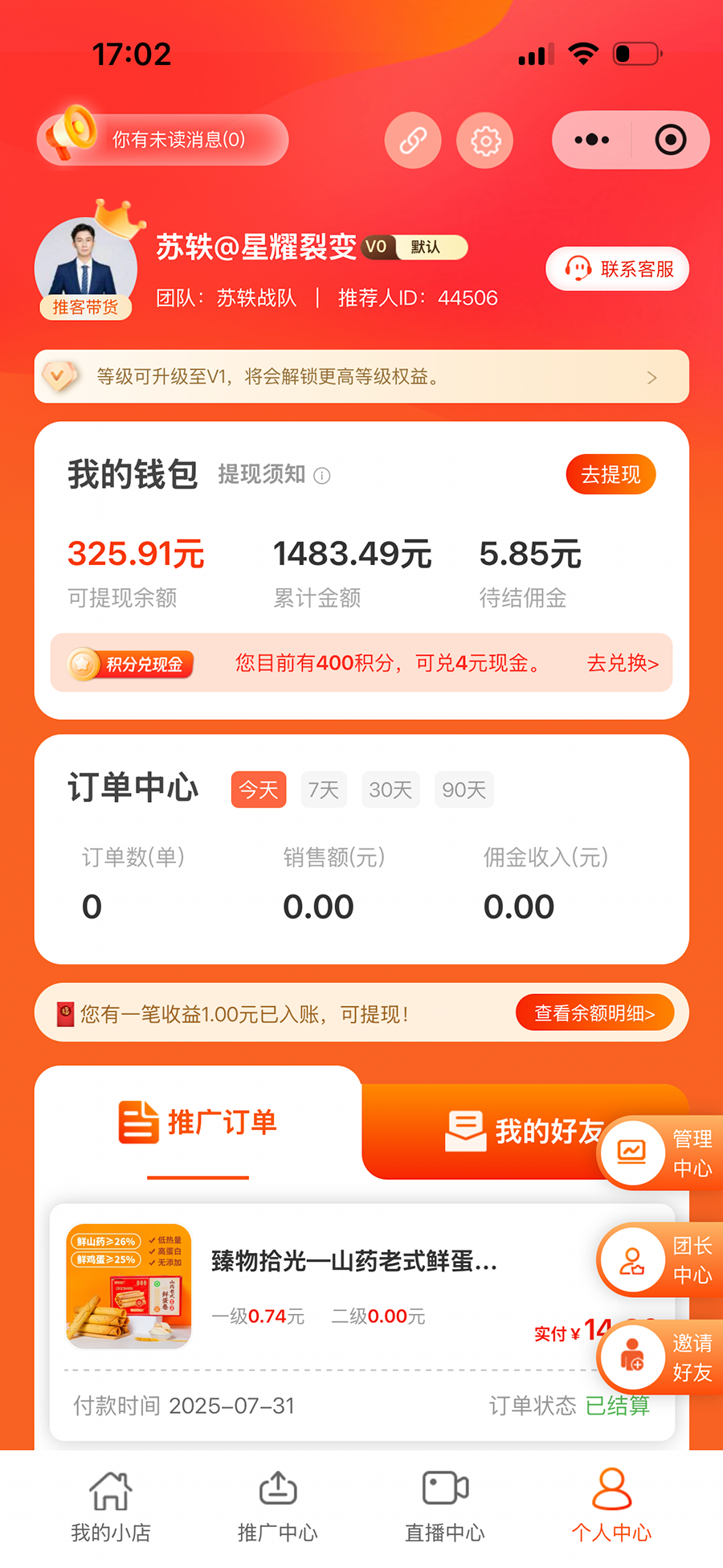
Task: Open 查看余额明细 balance details link
Action: click(x=594, y=1013)
